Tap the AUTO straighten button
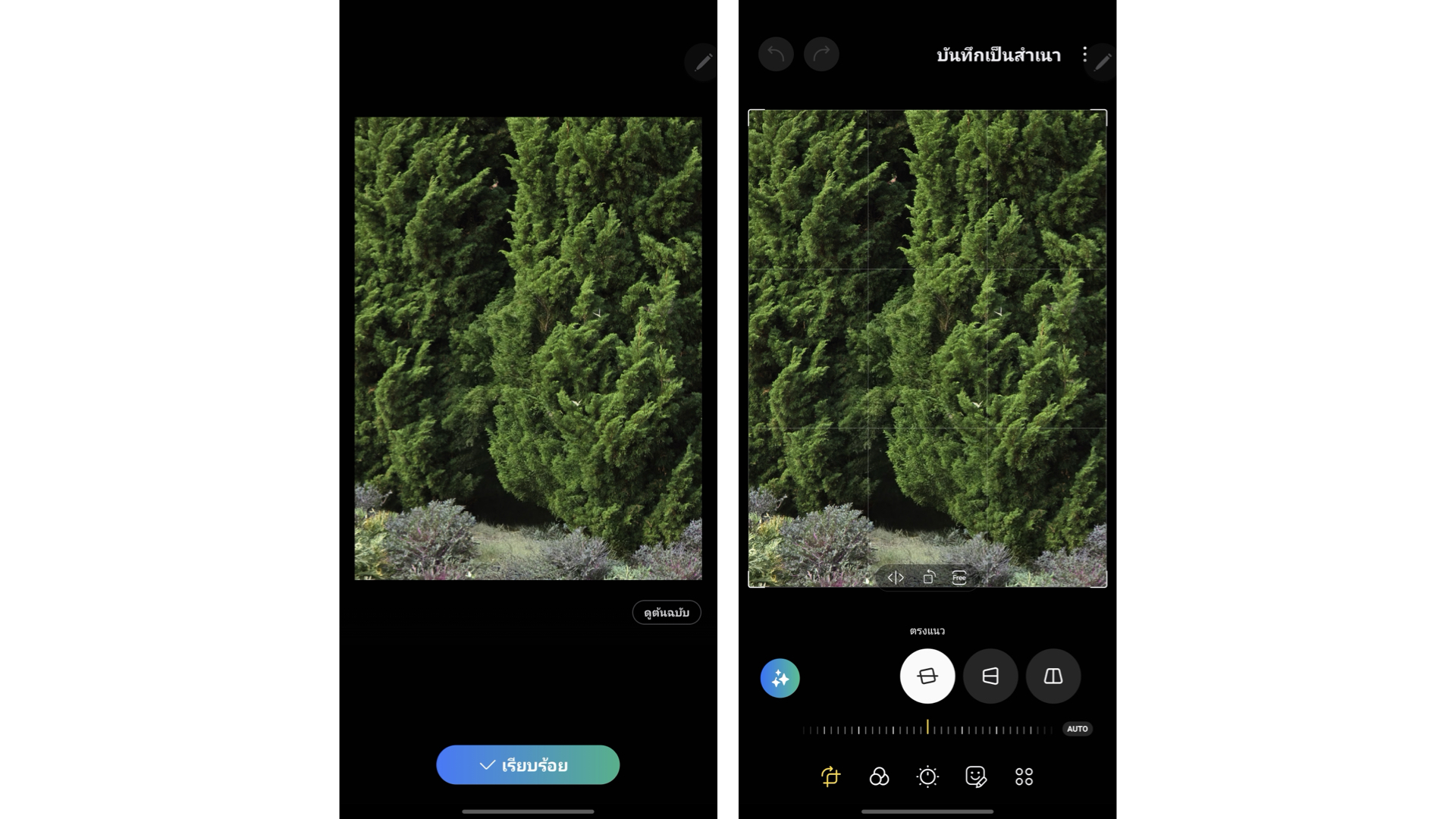Image resolution: width=1456 pixels, height=819 pixels. pyautogui.click(x=1077, y=729)
